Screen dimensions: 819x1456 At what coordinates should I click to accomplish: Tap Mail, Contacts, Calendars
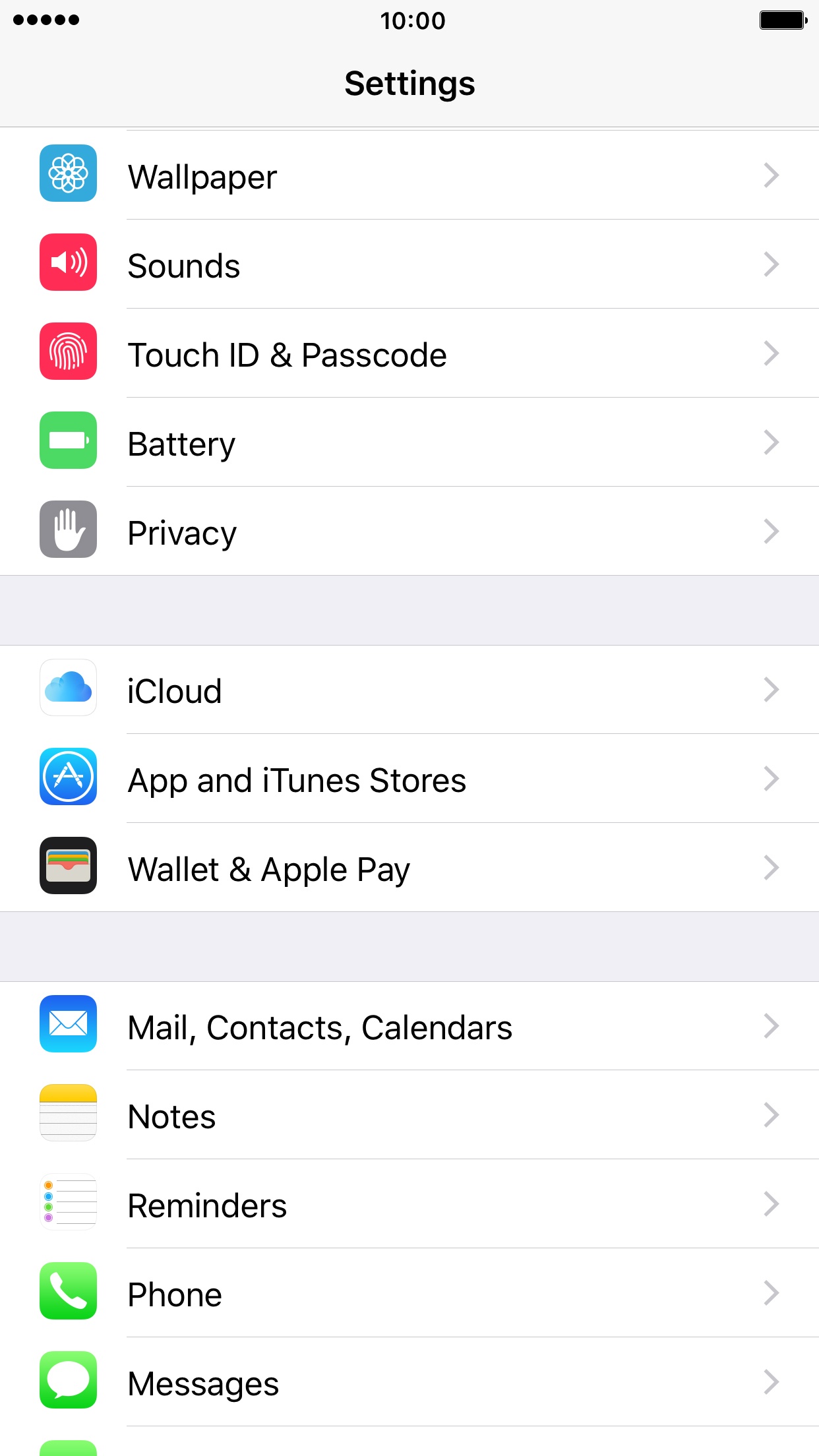pyautogui.click(x=409, y=1026)
